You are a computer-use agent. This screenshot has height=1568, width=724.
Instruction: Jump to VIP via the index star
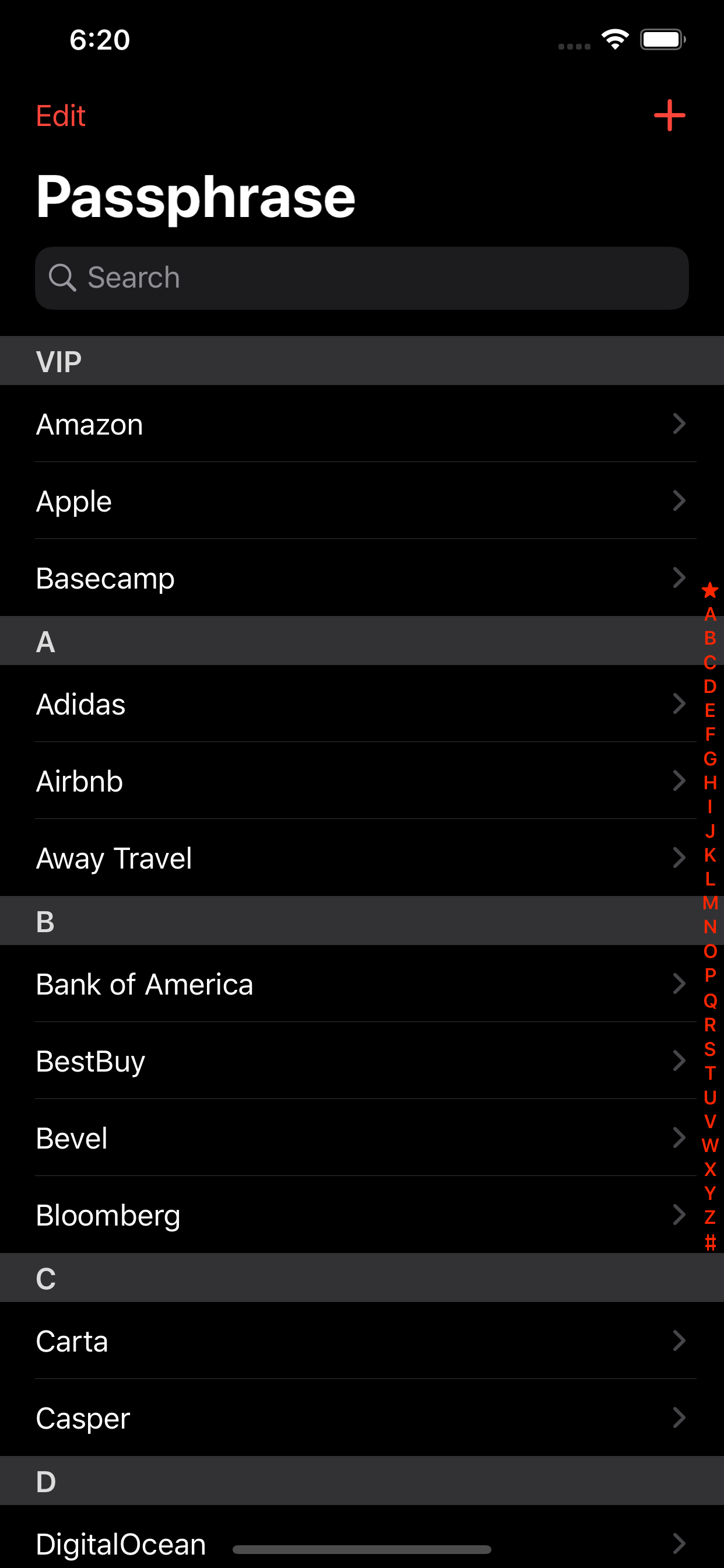coord(709,590)
